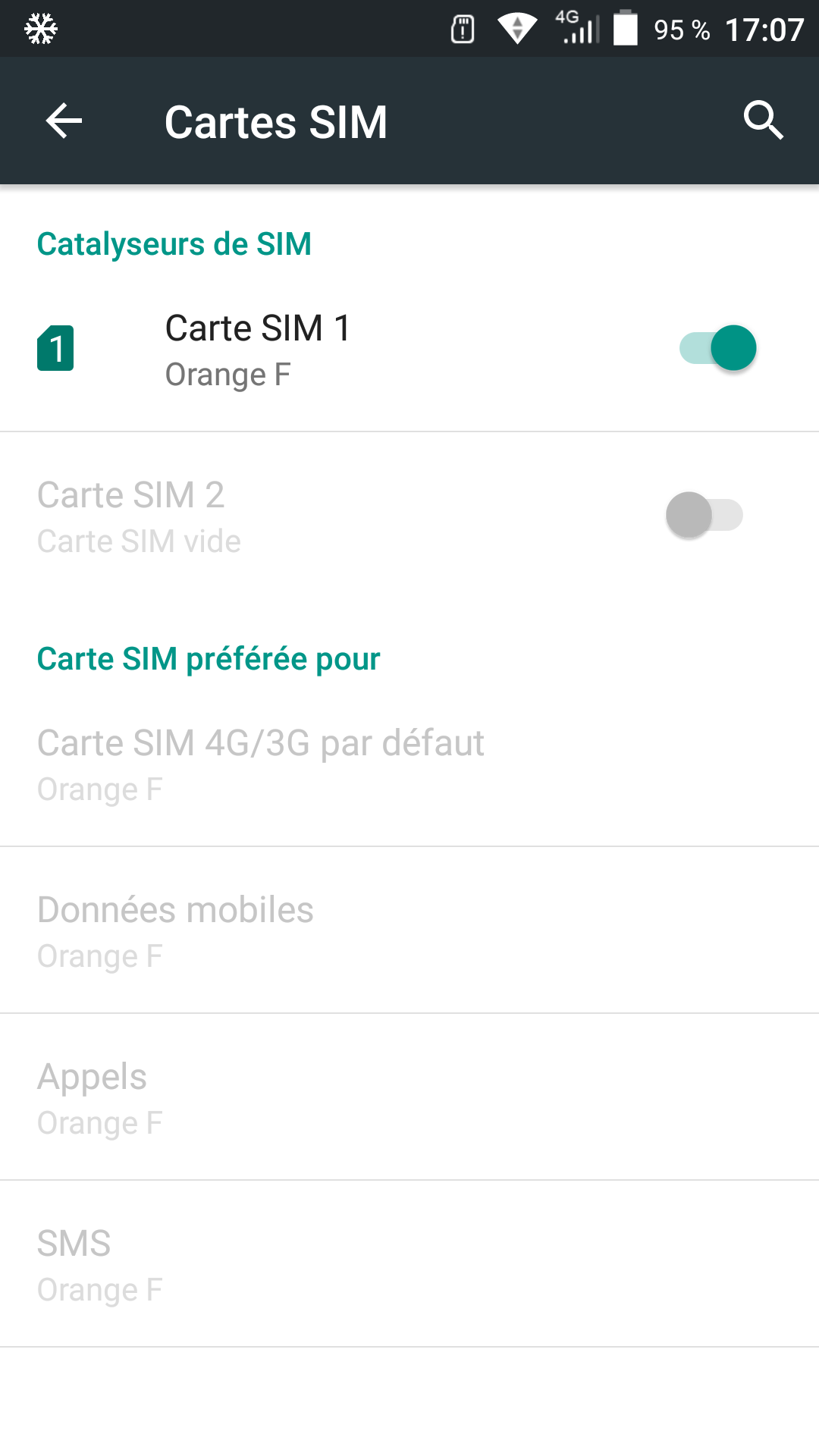Select the Données mobiles preference

(176, 930)
